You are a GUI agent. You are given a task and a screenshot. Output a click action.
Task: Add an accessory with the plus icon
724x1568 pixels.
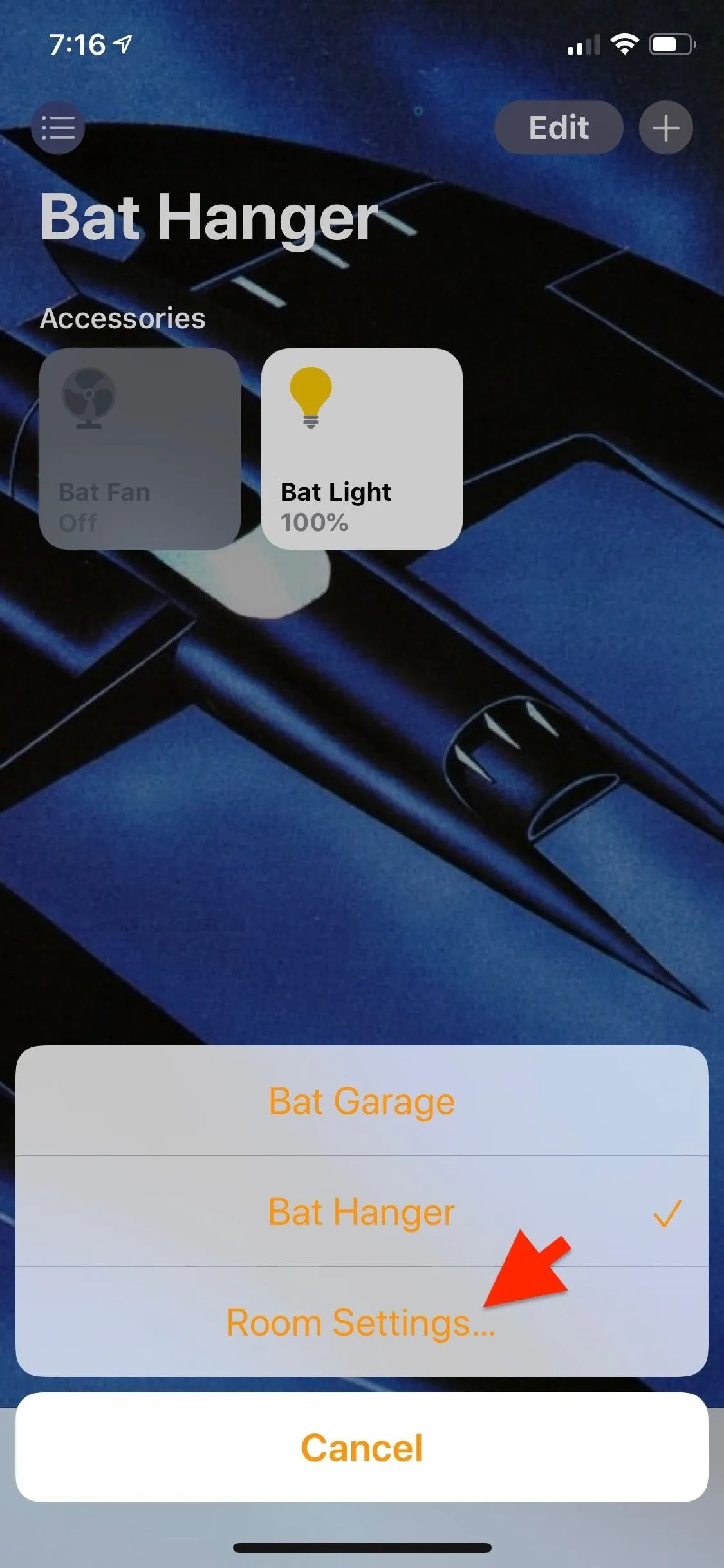click(x=665, y=127)
